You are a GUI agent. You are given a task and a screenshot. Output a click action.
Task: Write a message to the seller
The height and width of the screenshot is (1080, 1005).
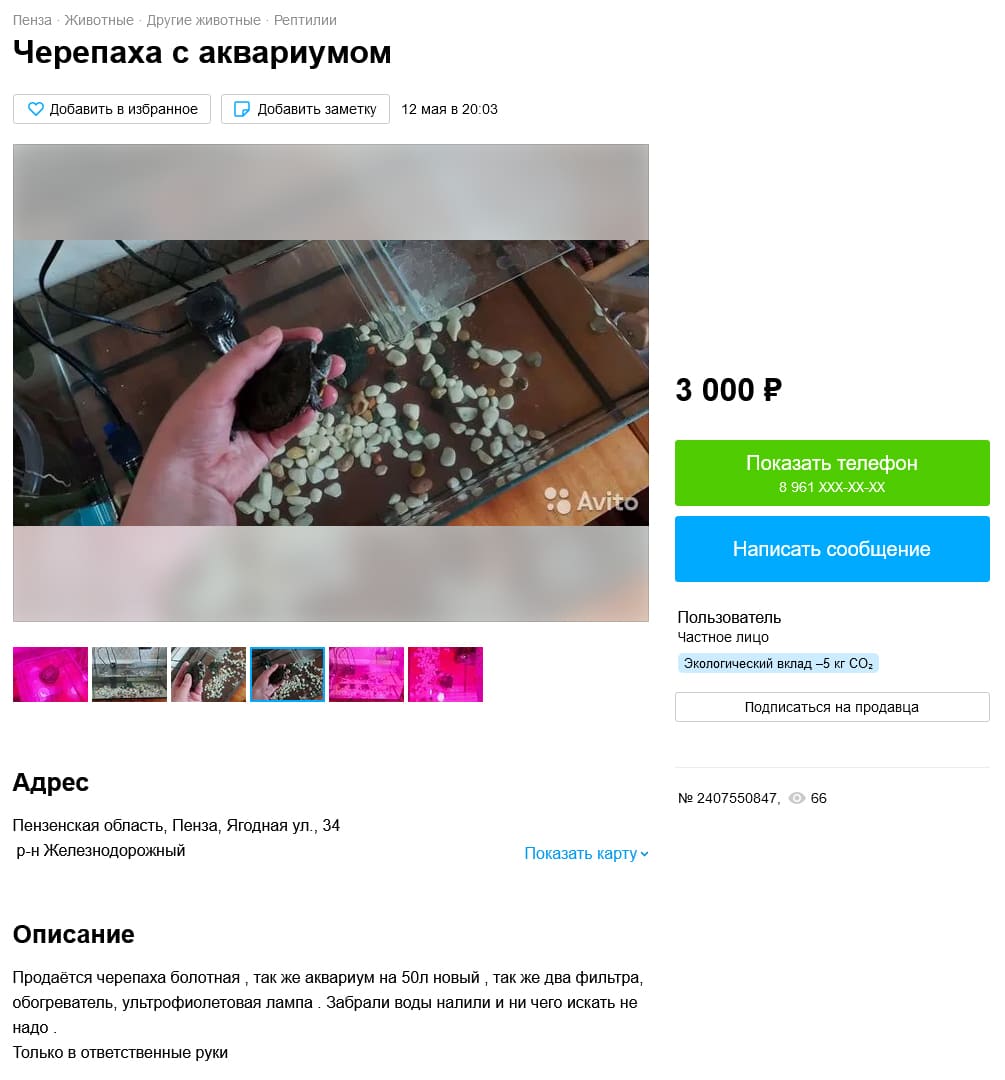click(x=832, y=549)
